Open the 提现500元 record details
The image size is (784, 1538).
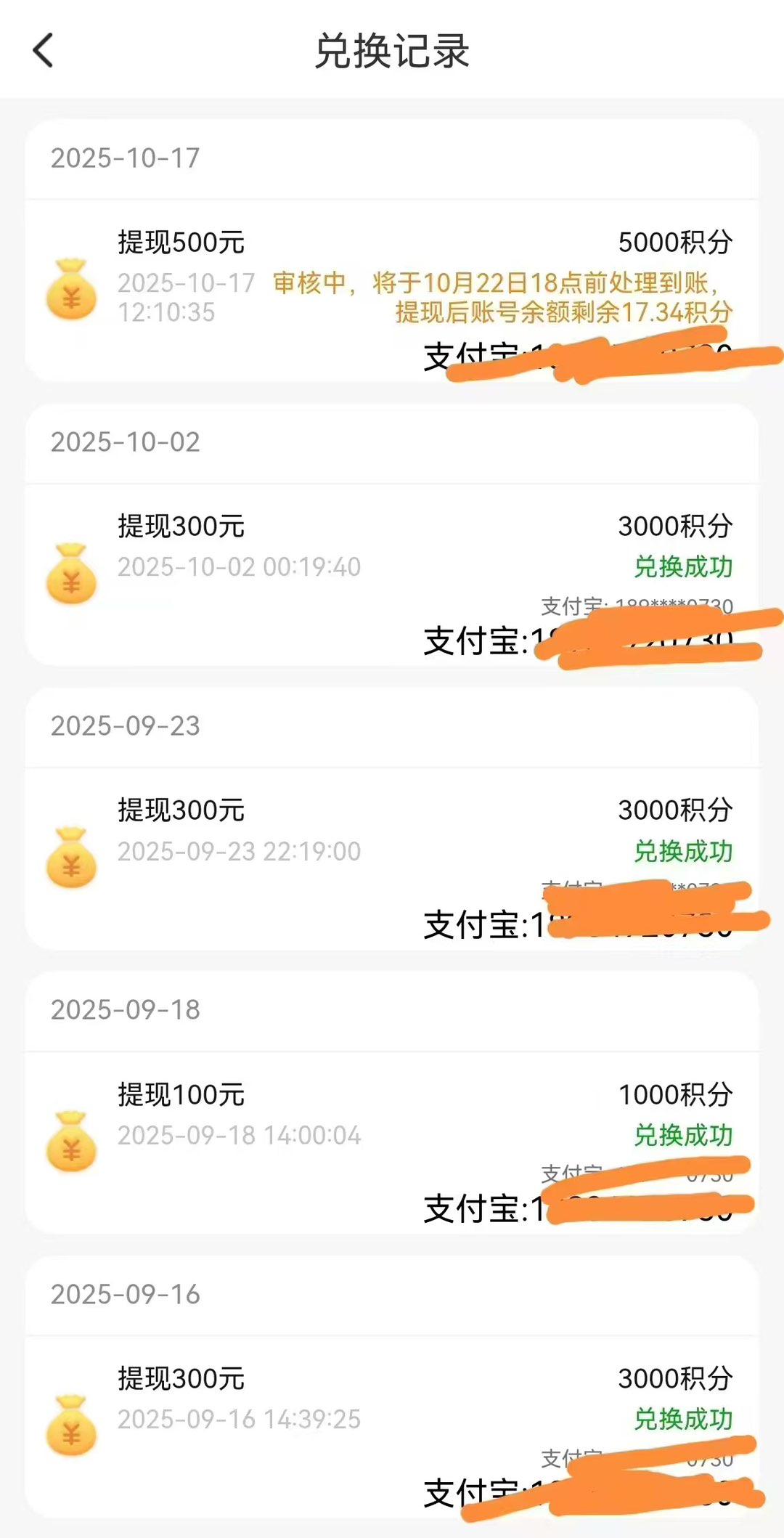coord(180,241)
